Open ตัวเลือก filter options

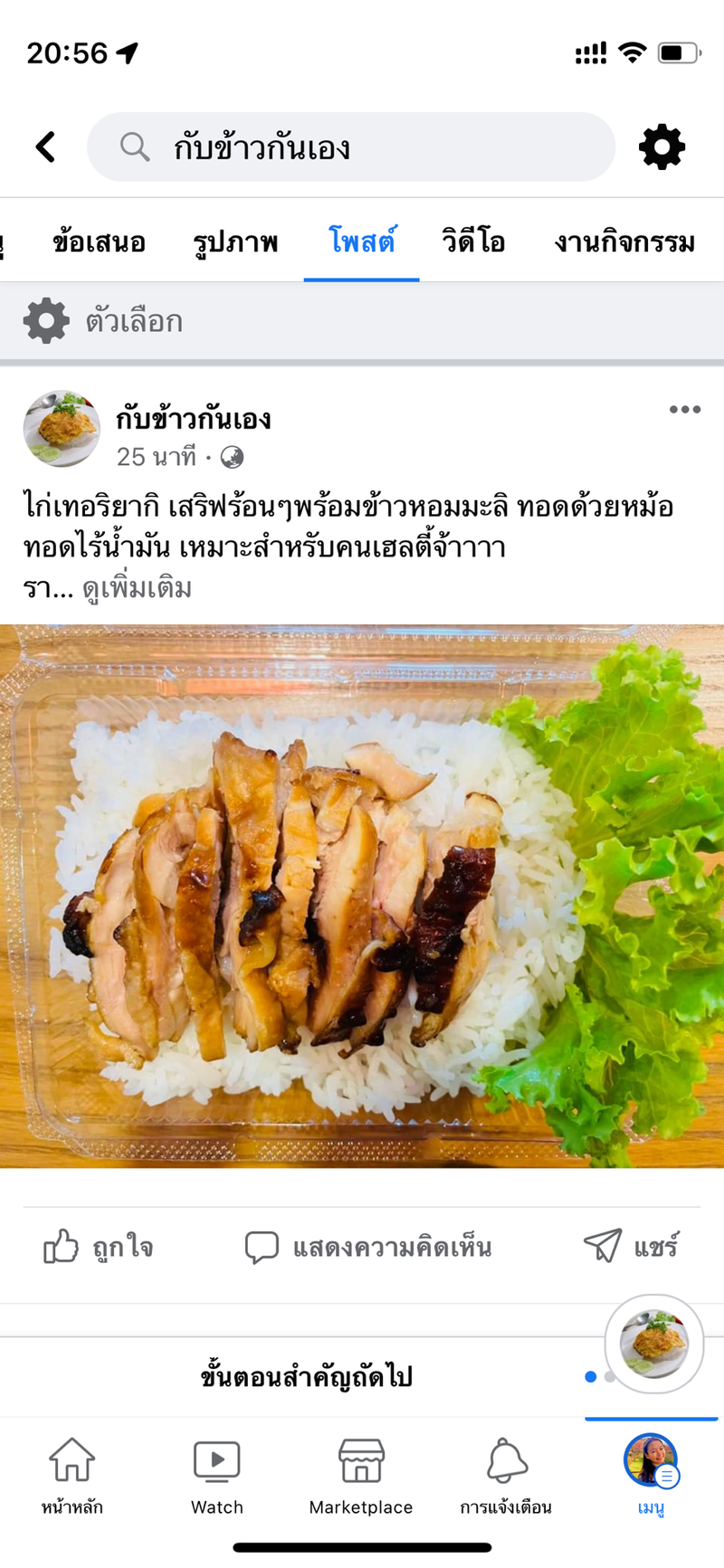104,321
